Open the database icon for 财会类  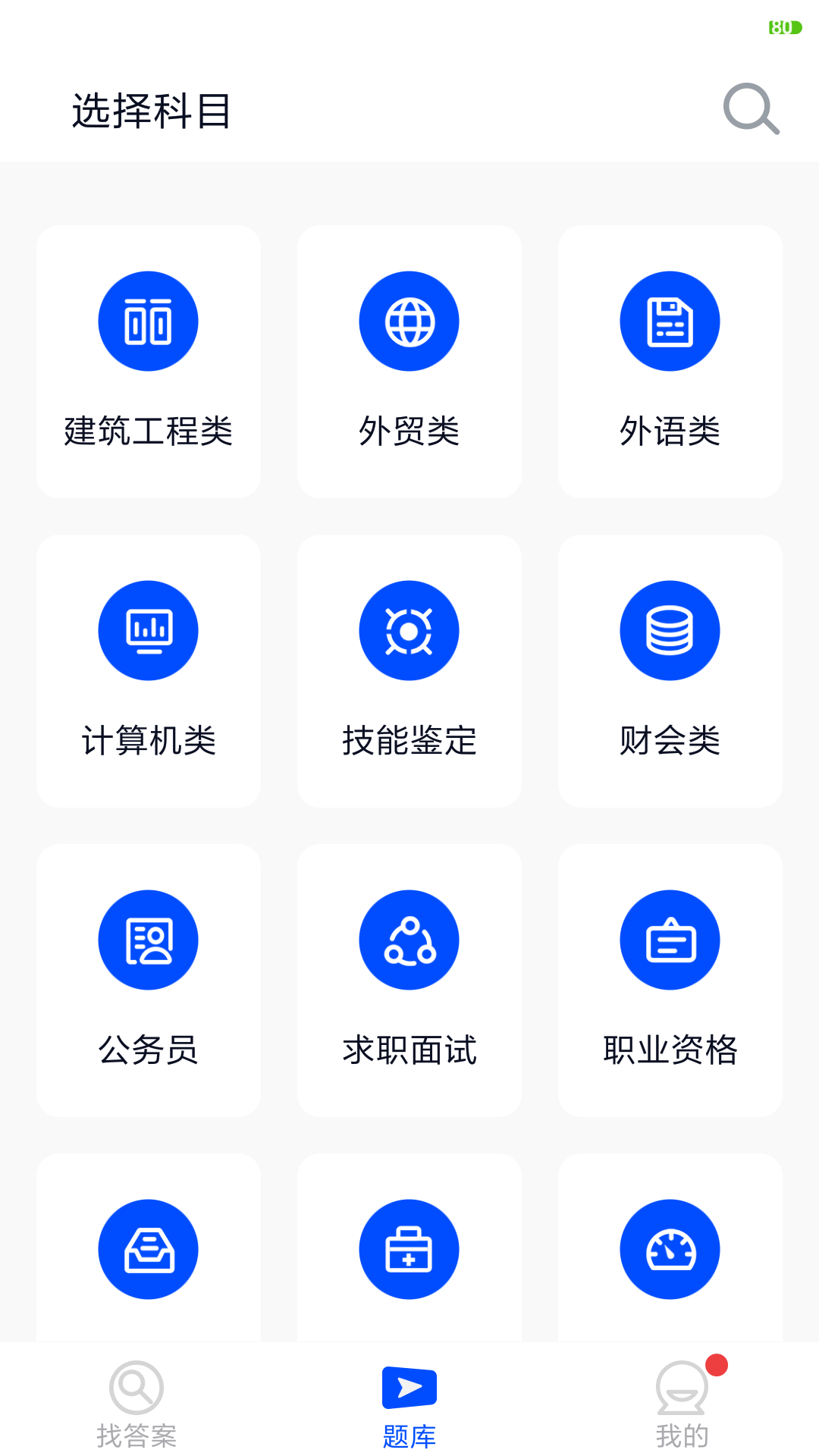pyautogui.click(x=670, y=629)
